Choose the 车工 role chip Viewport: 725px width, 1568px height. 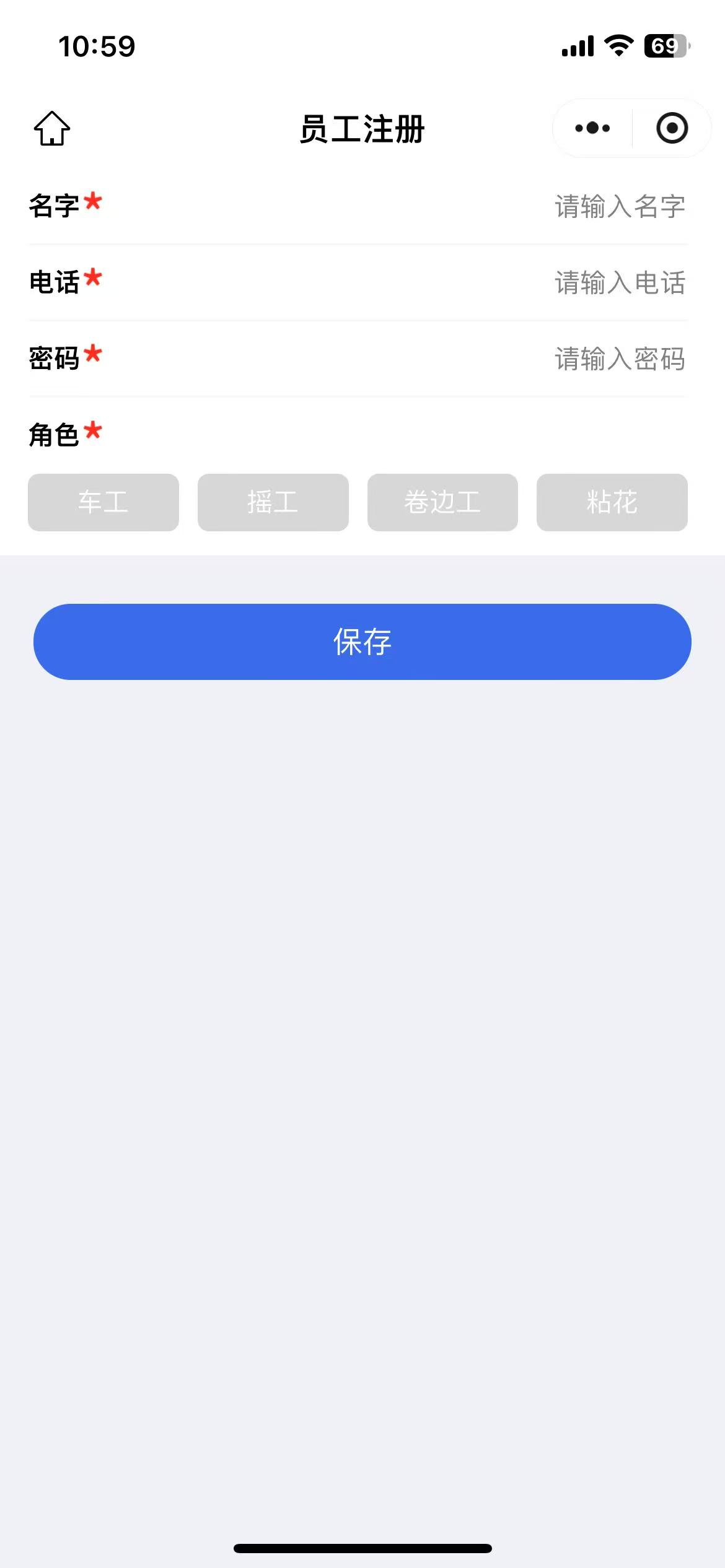[x=103, y=502]
